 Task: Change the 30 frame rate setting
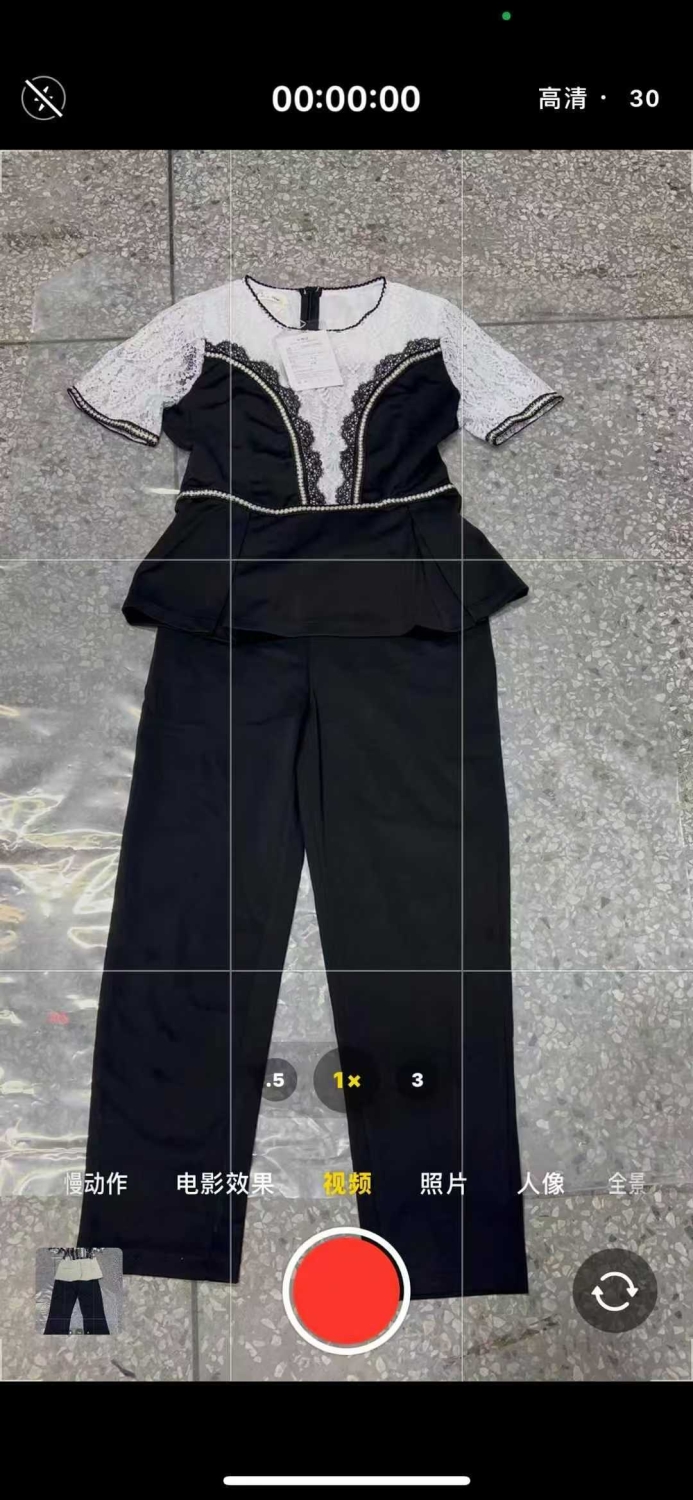click(644, 98)
